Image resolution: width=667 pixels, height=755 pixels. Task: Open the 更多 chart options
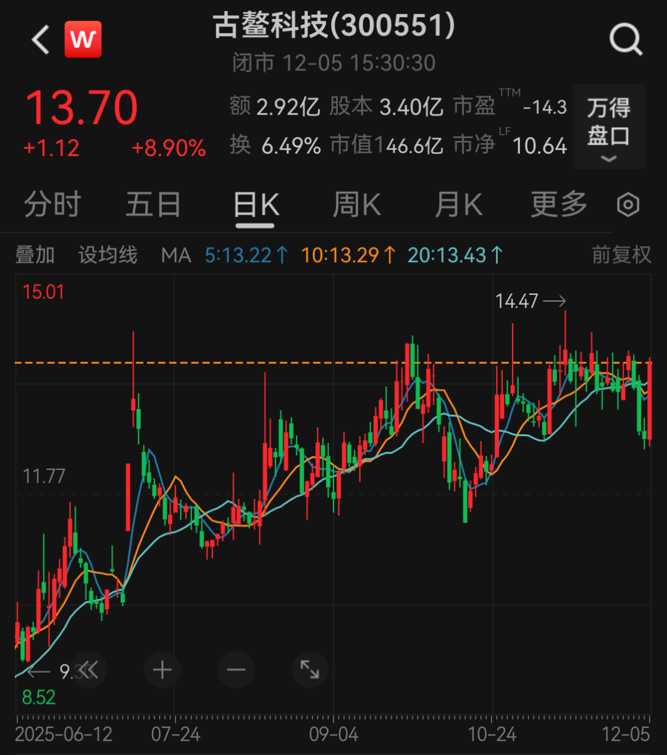(x=559, y=205)
